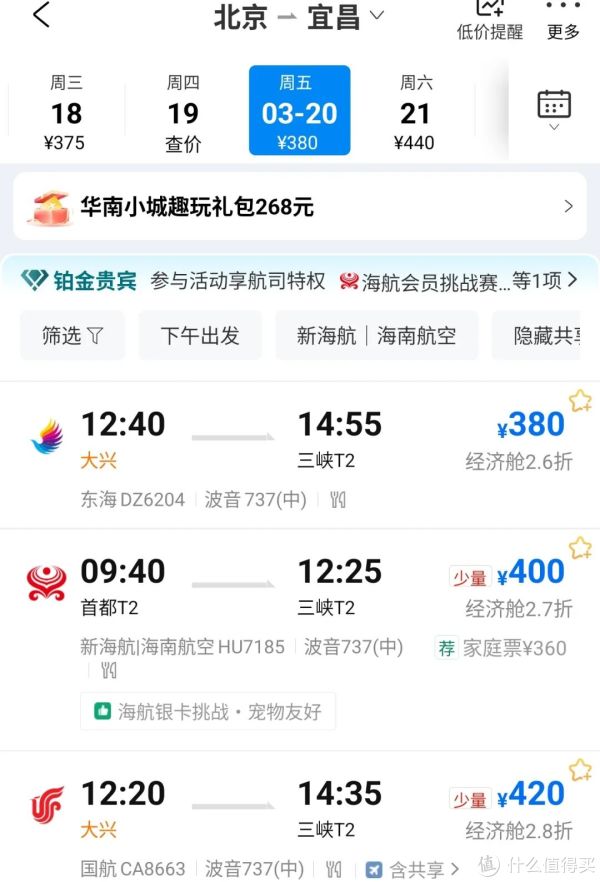Filter by 下午出发 departures
The width and height of the screenshot is (600, 882).
200,335
